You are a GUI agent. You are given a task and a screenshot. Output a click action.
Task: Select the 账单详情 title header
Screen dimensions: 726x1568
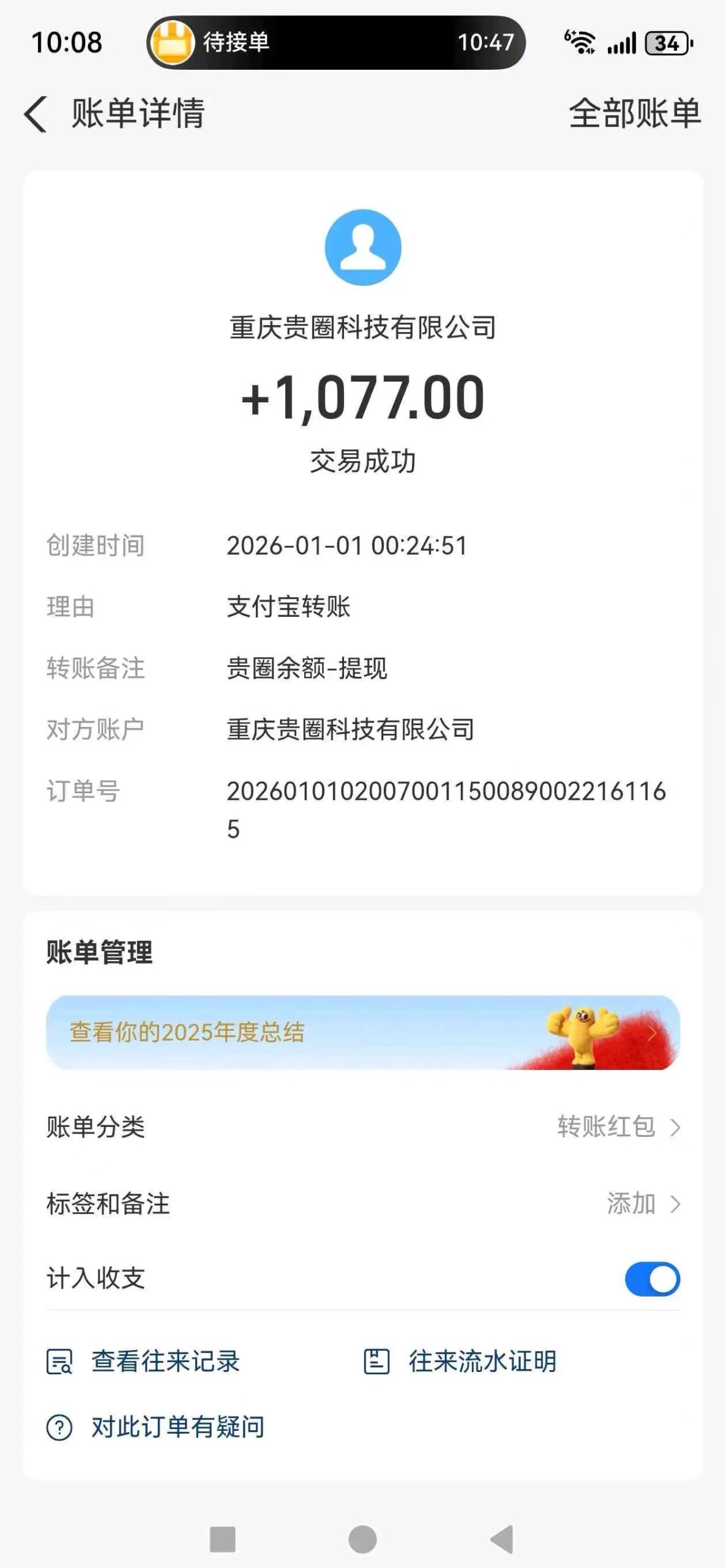tap(137, 113)
